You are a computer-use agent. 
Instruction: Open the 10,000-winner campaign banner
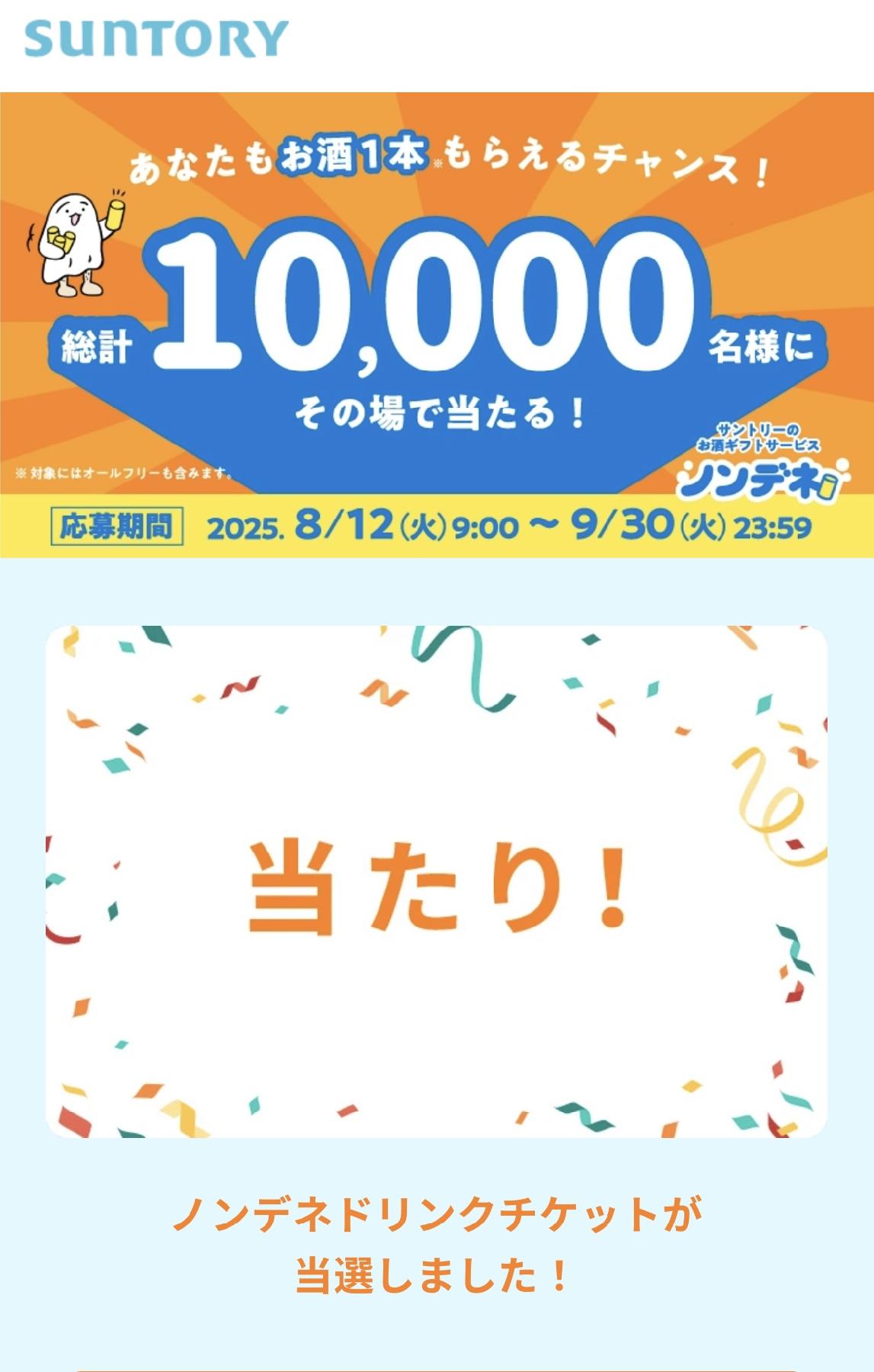coord(437,324)
